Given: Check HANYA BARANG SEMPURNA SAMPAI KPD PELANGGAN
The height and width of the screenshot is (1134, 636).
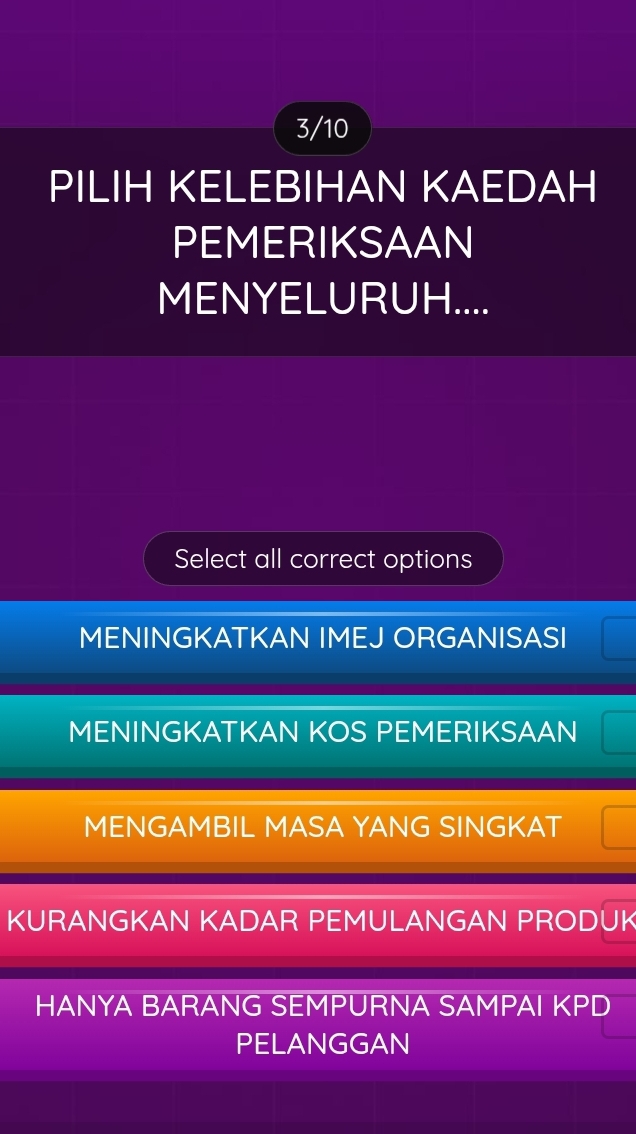Looking at the screenshot, I should (x=322, y=1024).
